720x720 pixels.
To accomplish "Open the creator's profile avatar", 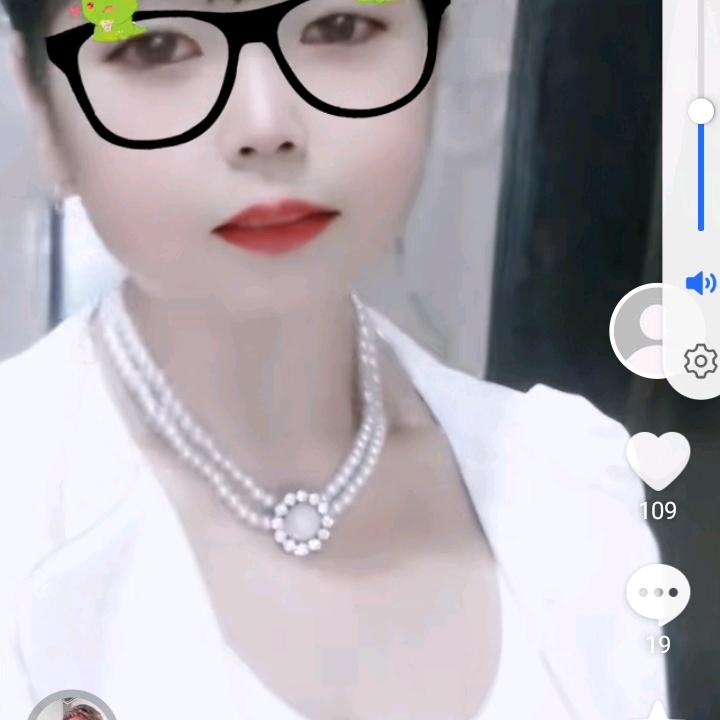I will 638,331.
